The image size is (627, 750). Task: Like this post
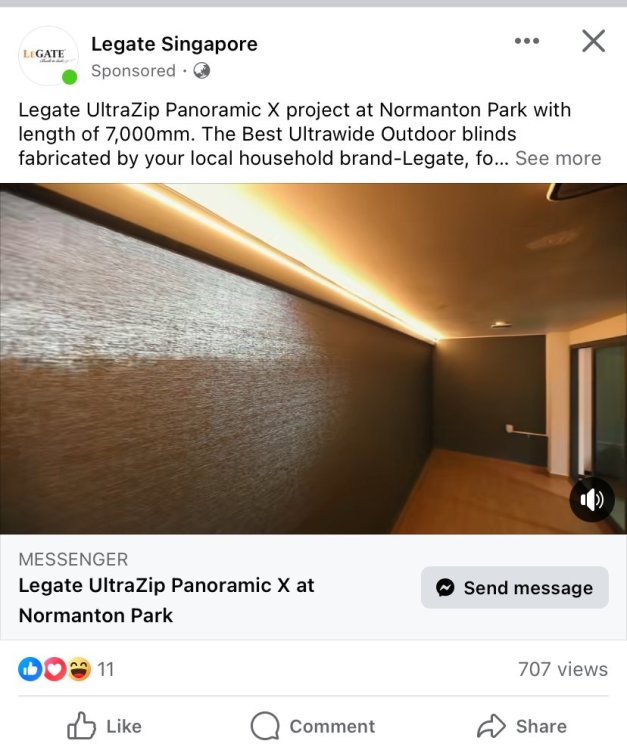(x=104, y=726)
